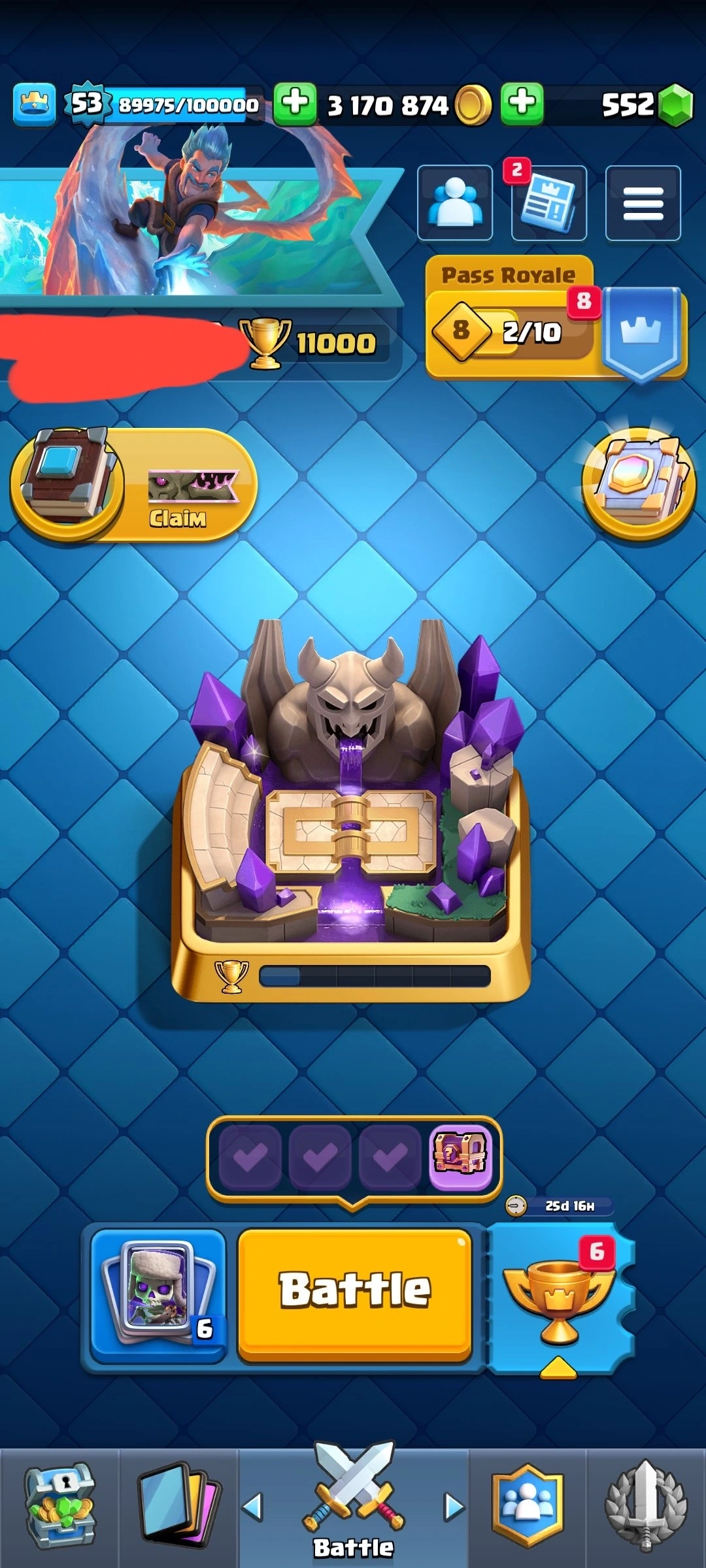Open the battle deck selector card
Image resolution: width=706 pixels, height=1568 pixels.
click(158, 1294)
